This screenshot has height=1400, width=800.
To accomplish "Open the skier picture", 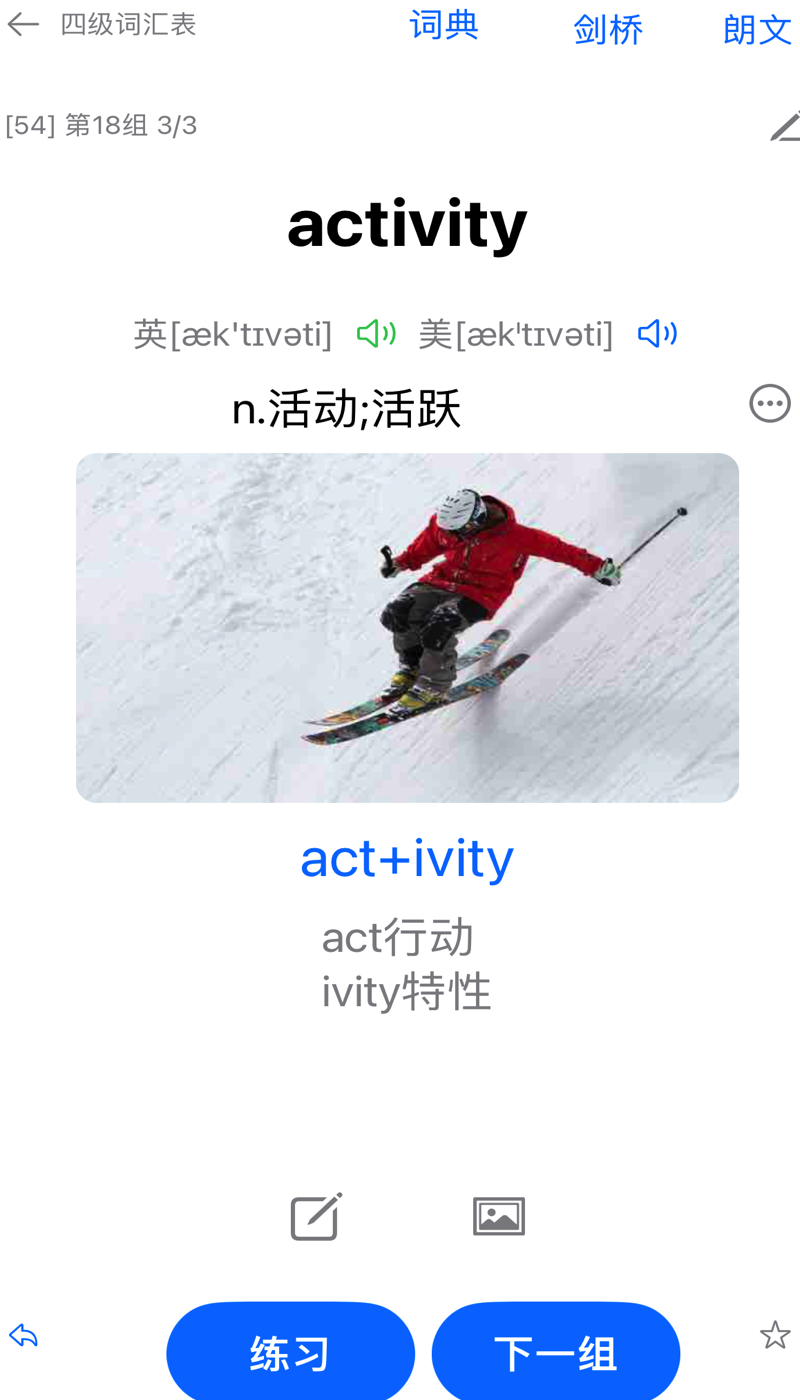I will click(x=407, y=627).
